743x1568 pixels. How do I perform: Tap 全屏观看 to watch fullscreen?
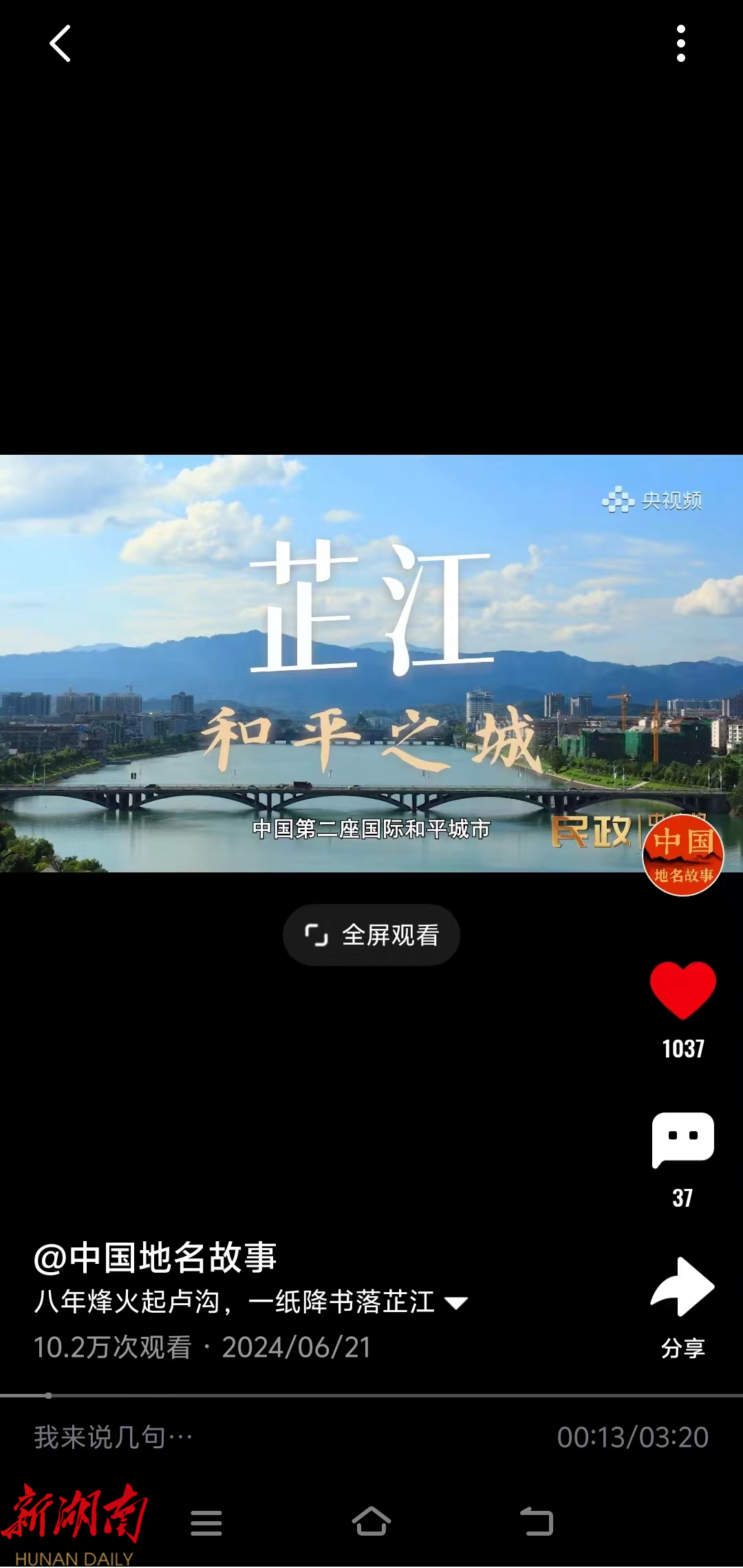(x=371, y=935)
